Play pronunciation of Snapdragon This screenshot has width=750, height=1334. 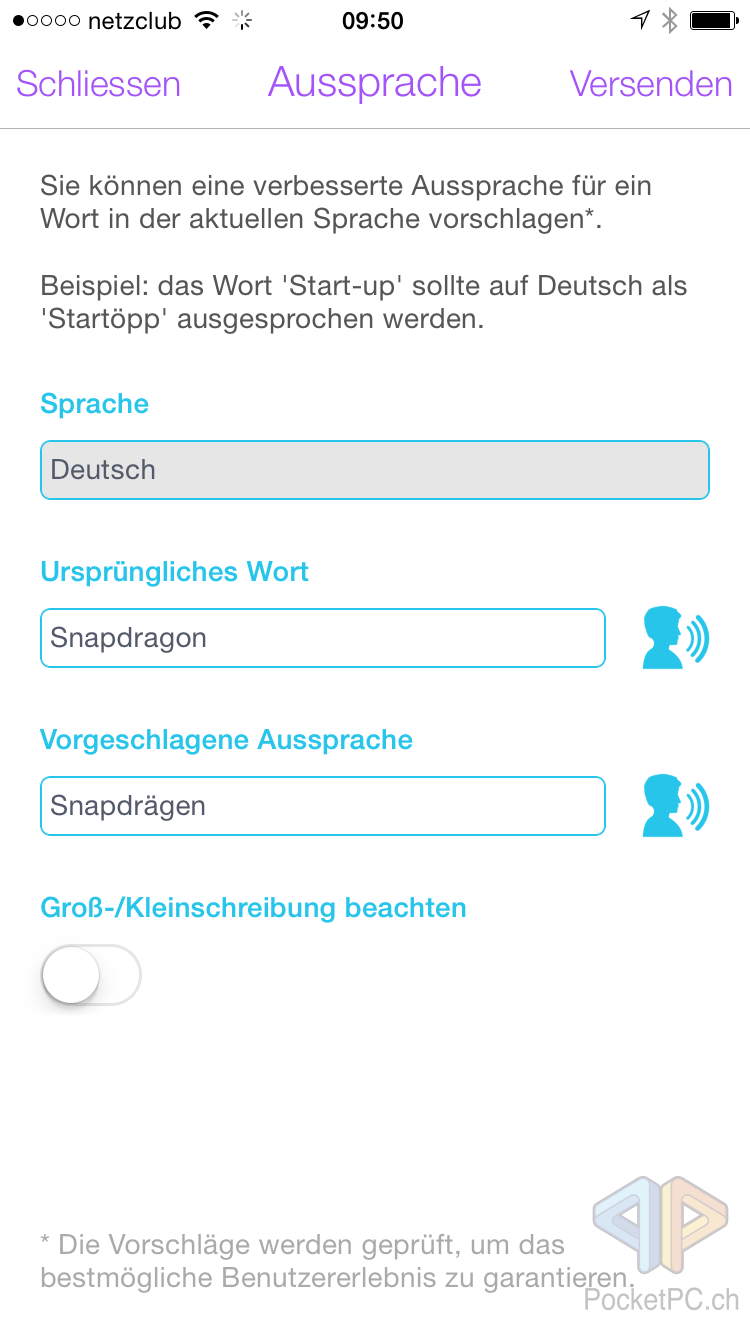pyautogui.click(x=675, y=637)
